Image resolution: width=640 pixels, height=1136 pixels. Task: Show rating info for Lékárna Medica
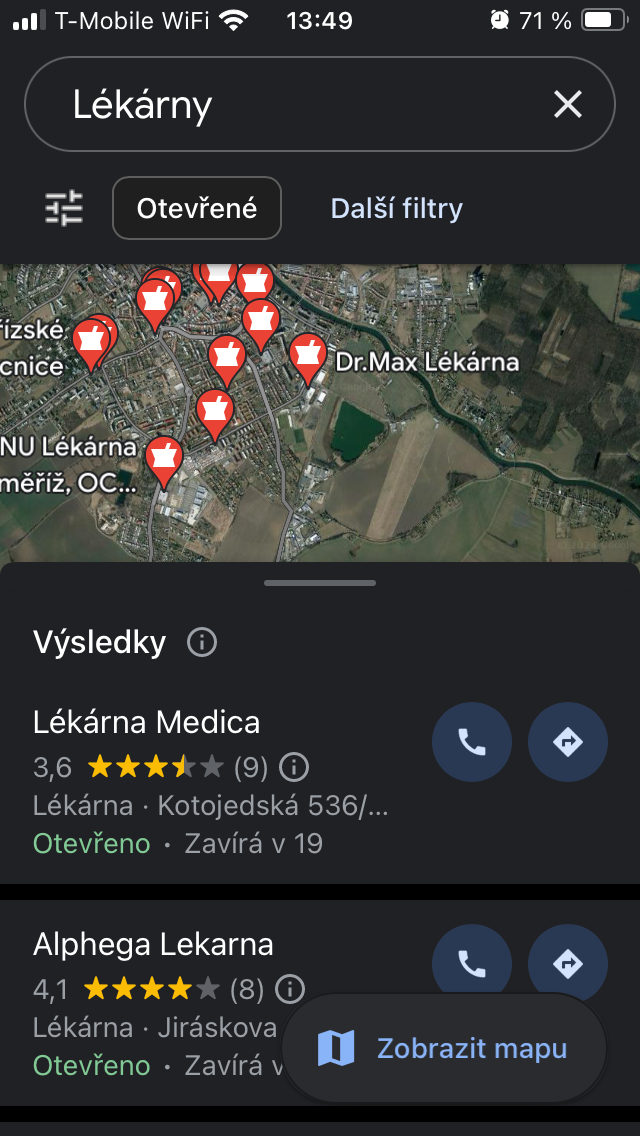click(293, 767)
